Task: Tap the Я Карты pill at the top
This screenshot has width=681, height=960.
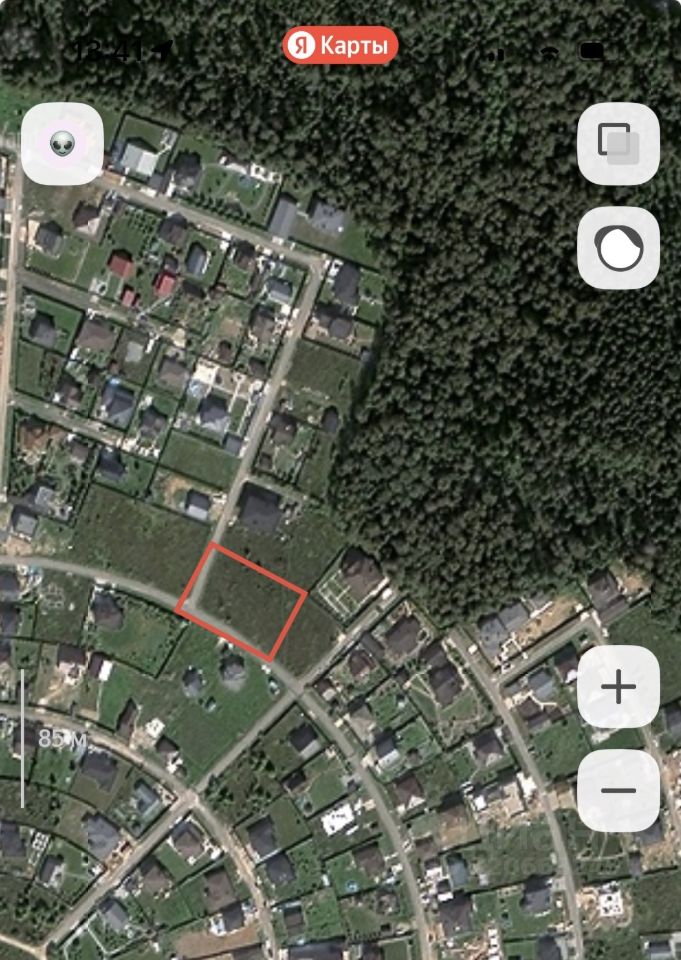Action: tap(340, 45)
